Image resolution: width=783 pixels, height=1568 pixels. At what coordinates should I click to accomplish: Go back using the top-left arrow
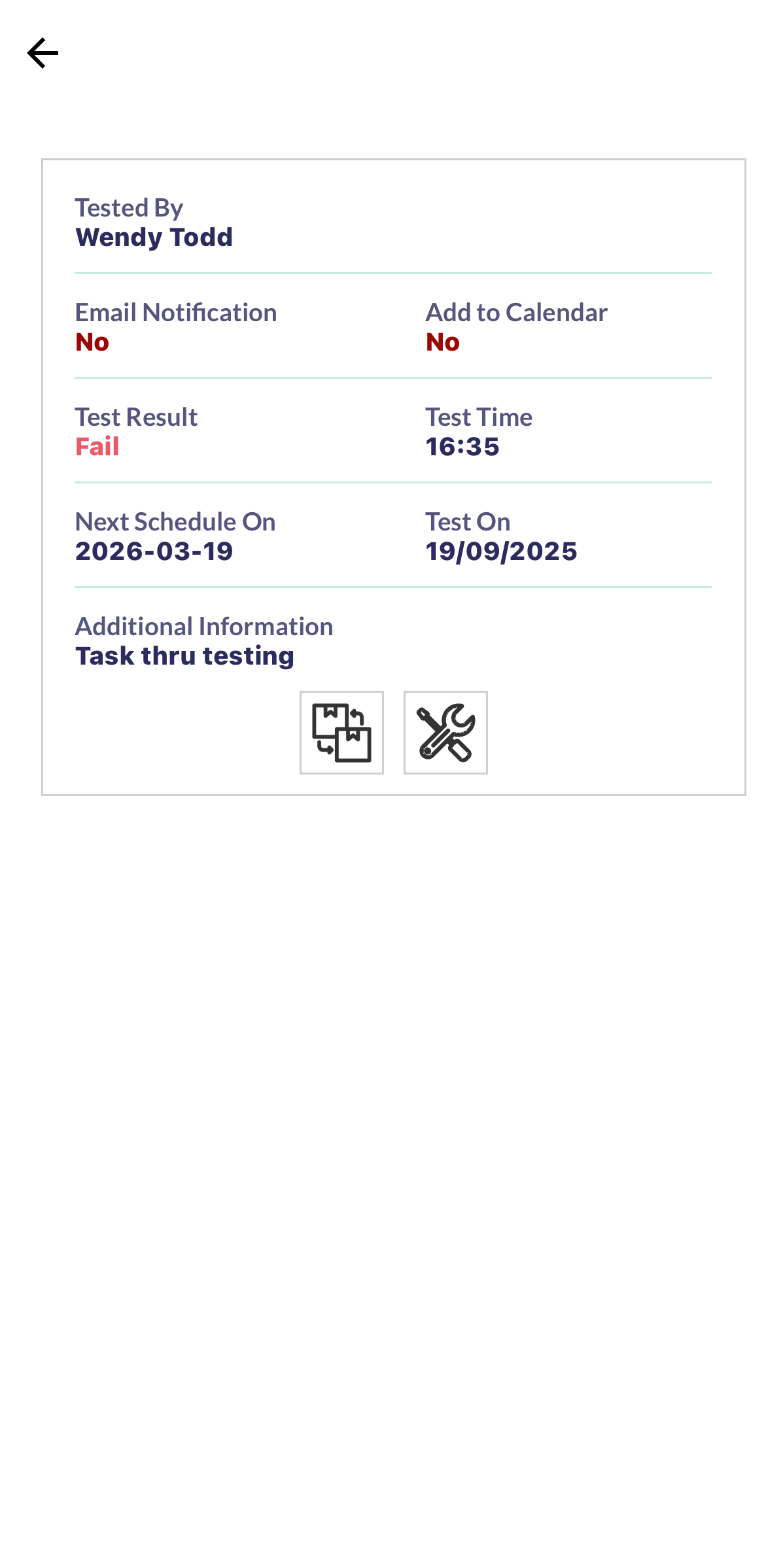tap(43, 53)
